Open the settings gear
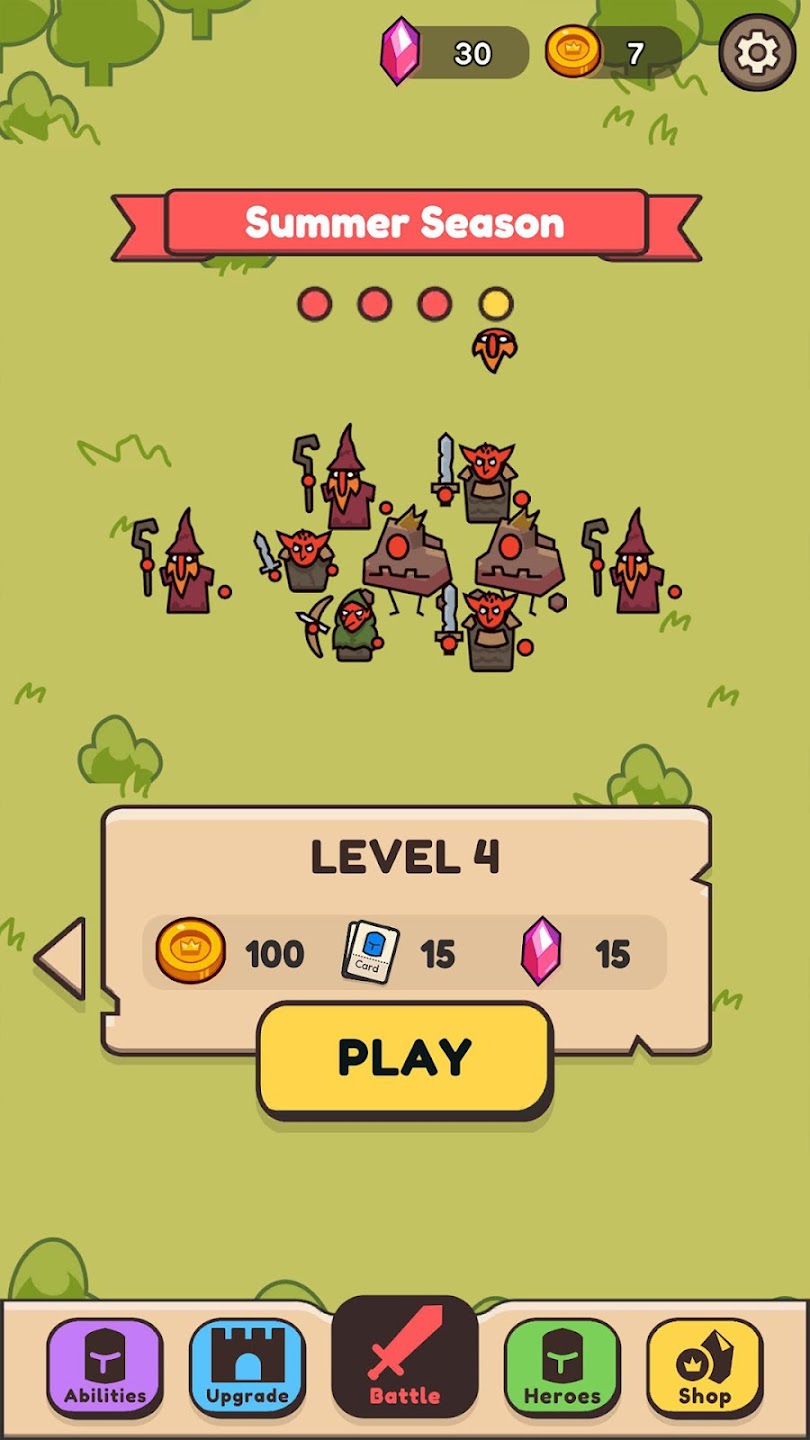This screenshot has width=810, height=1440. [x=757, y=52]
